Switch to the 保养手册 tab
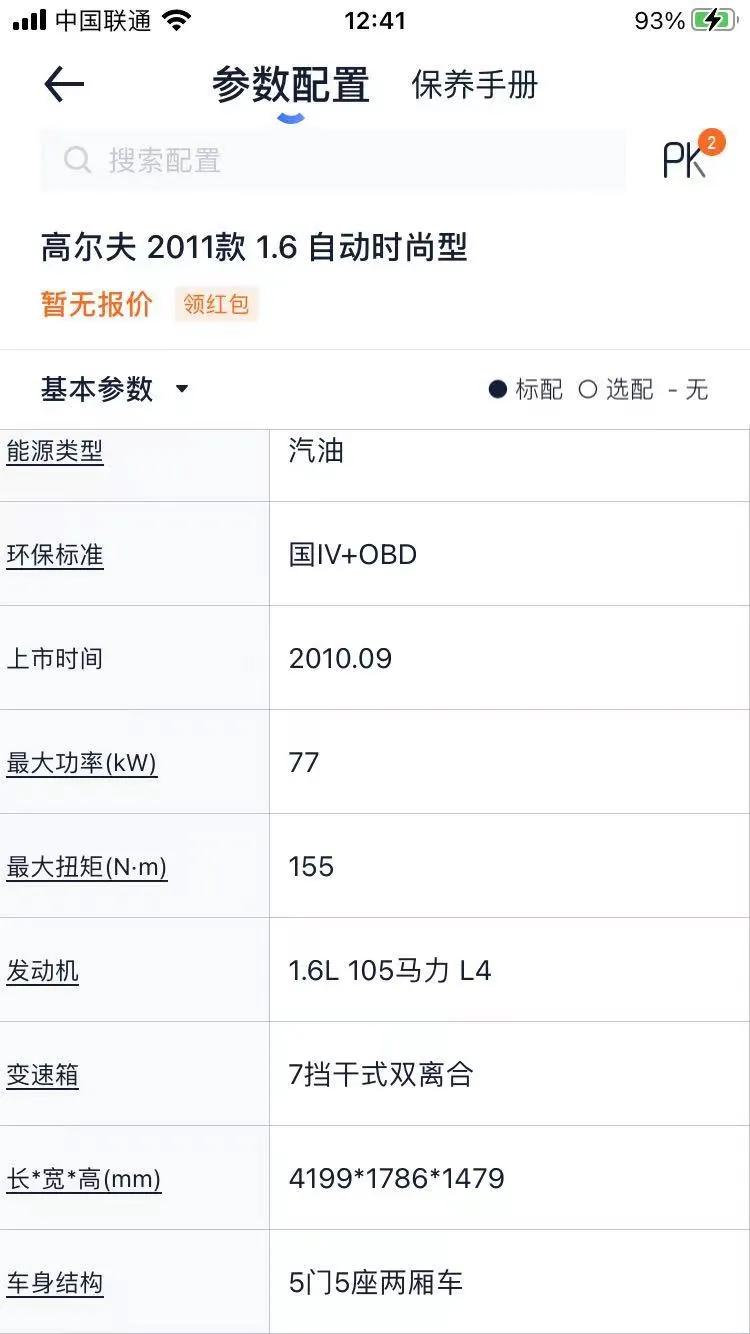The image size is (750, 1334). pyautogui.click(x=473, y=86)
